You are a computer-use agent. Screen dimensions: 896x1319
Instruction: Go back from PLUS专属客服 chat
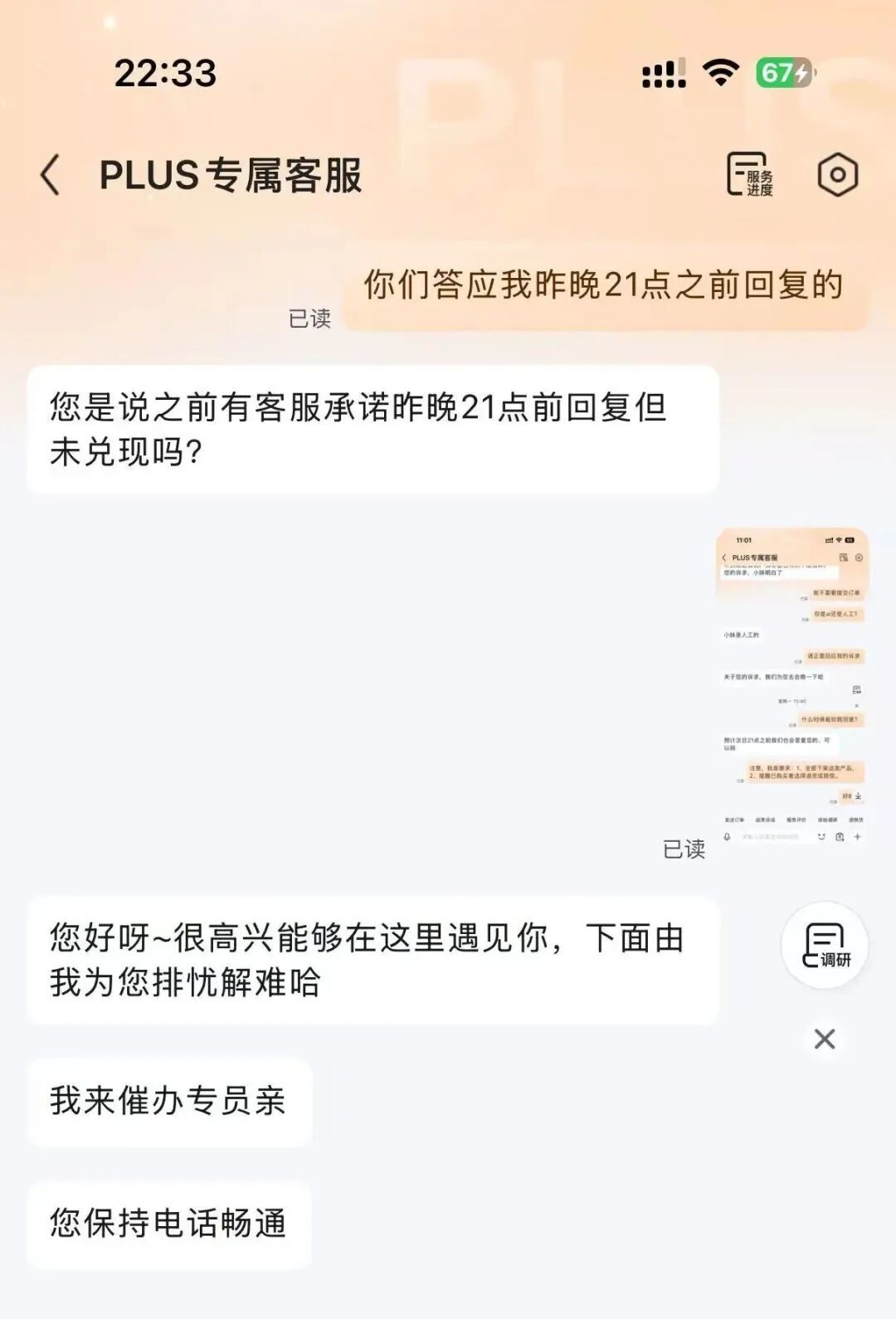[51, 175]
